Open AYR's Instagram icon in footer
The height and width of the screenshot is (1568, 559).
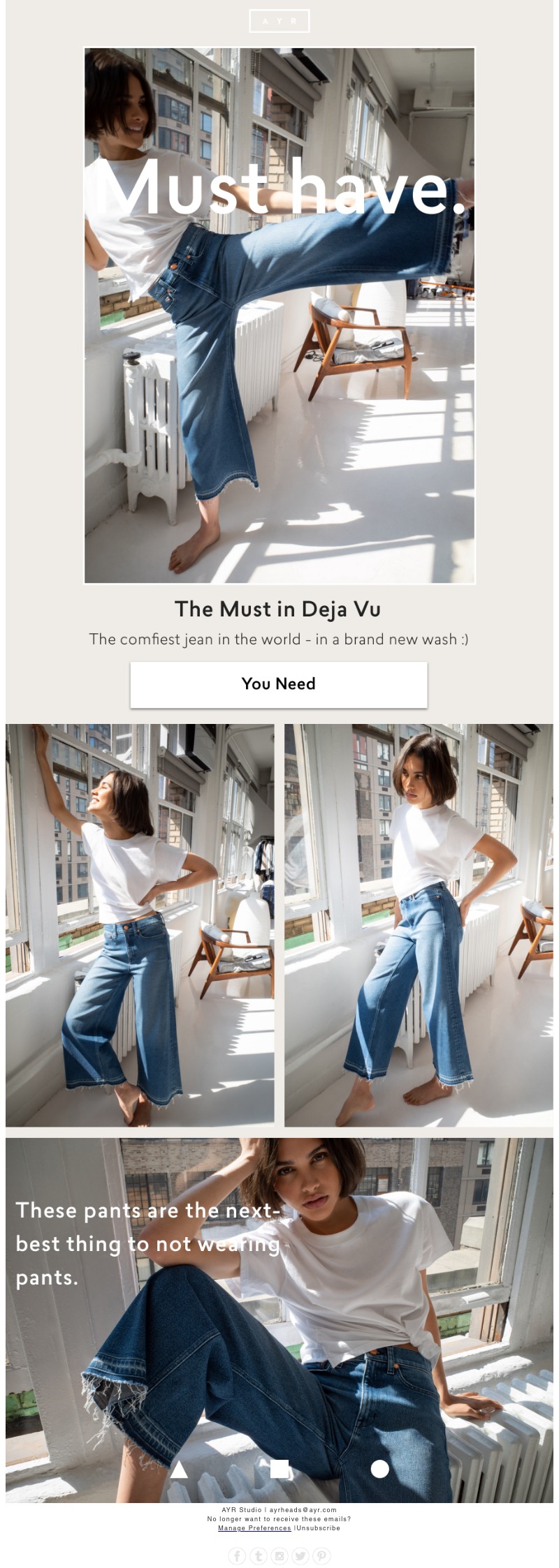coord(279,1555)
